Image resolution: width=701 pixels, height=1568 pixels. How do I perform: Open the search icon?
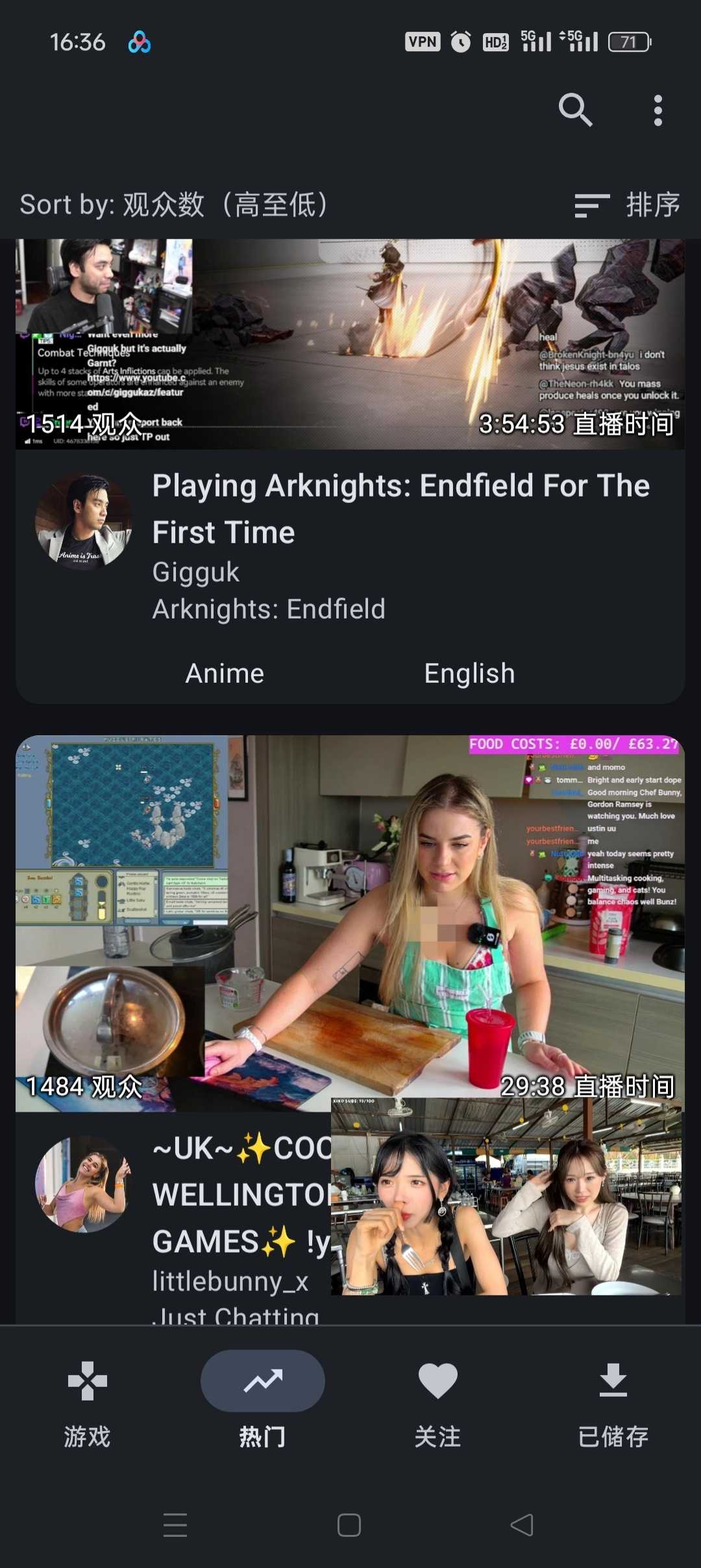coord(575,110)
